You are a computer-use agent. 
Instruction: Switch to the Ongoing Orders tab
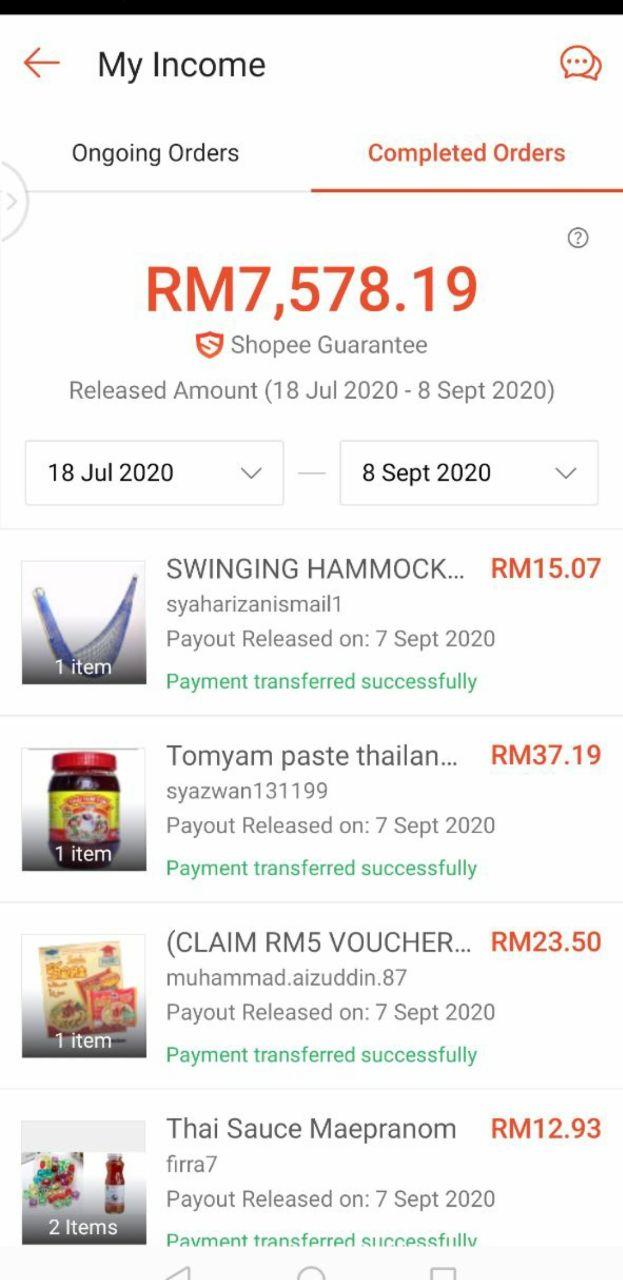155,153
